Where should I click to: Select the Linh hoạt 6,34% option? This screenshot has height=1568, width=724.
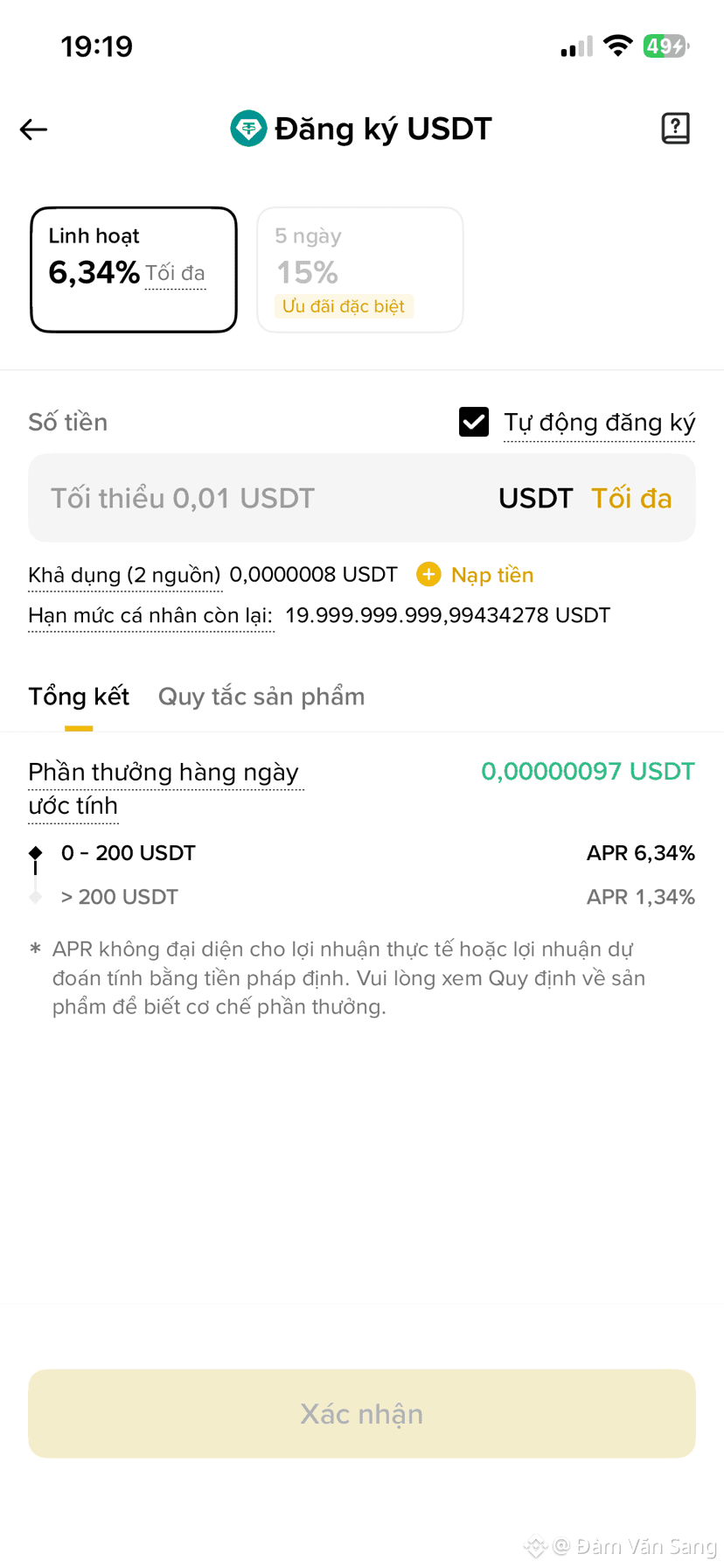tap(134, 269)
